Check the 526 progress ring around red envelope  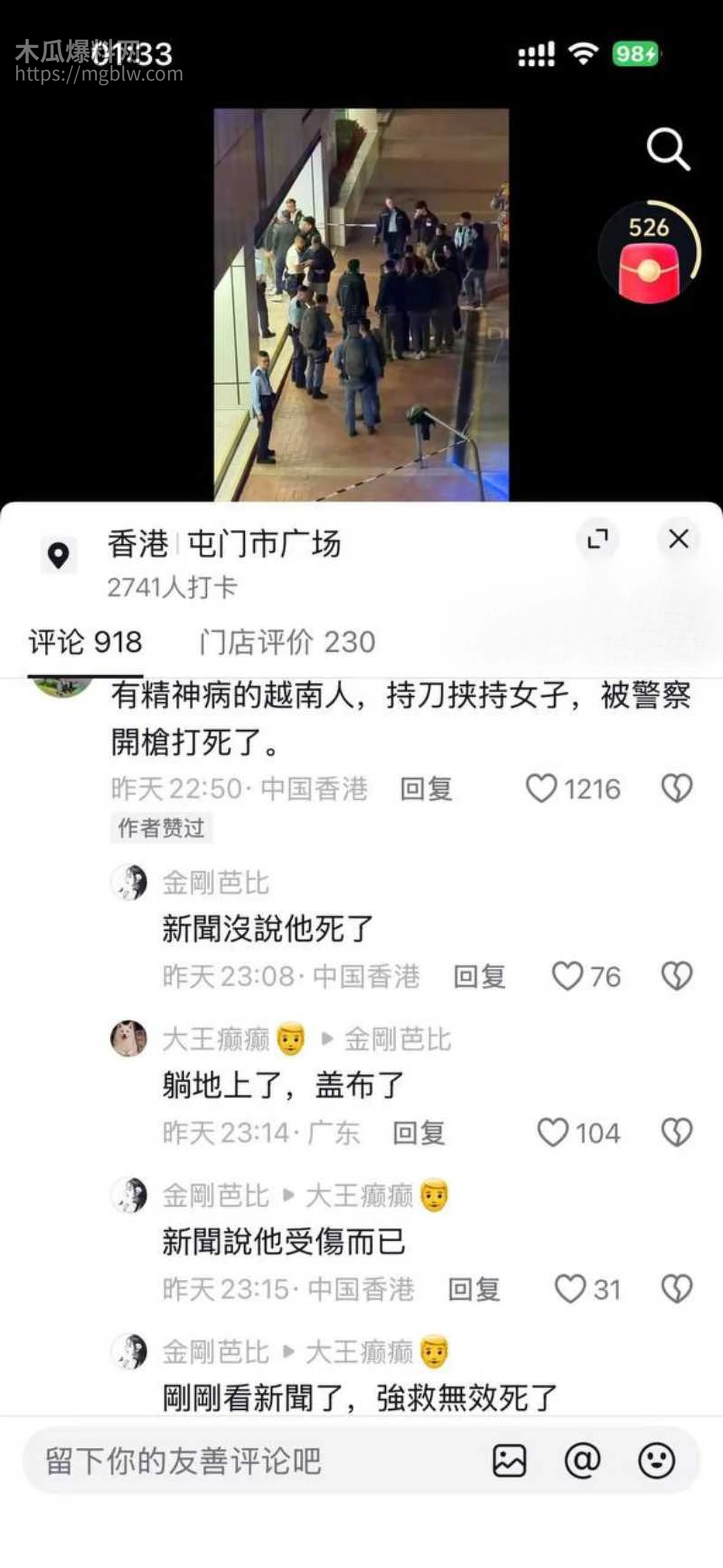649,228
